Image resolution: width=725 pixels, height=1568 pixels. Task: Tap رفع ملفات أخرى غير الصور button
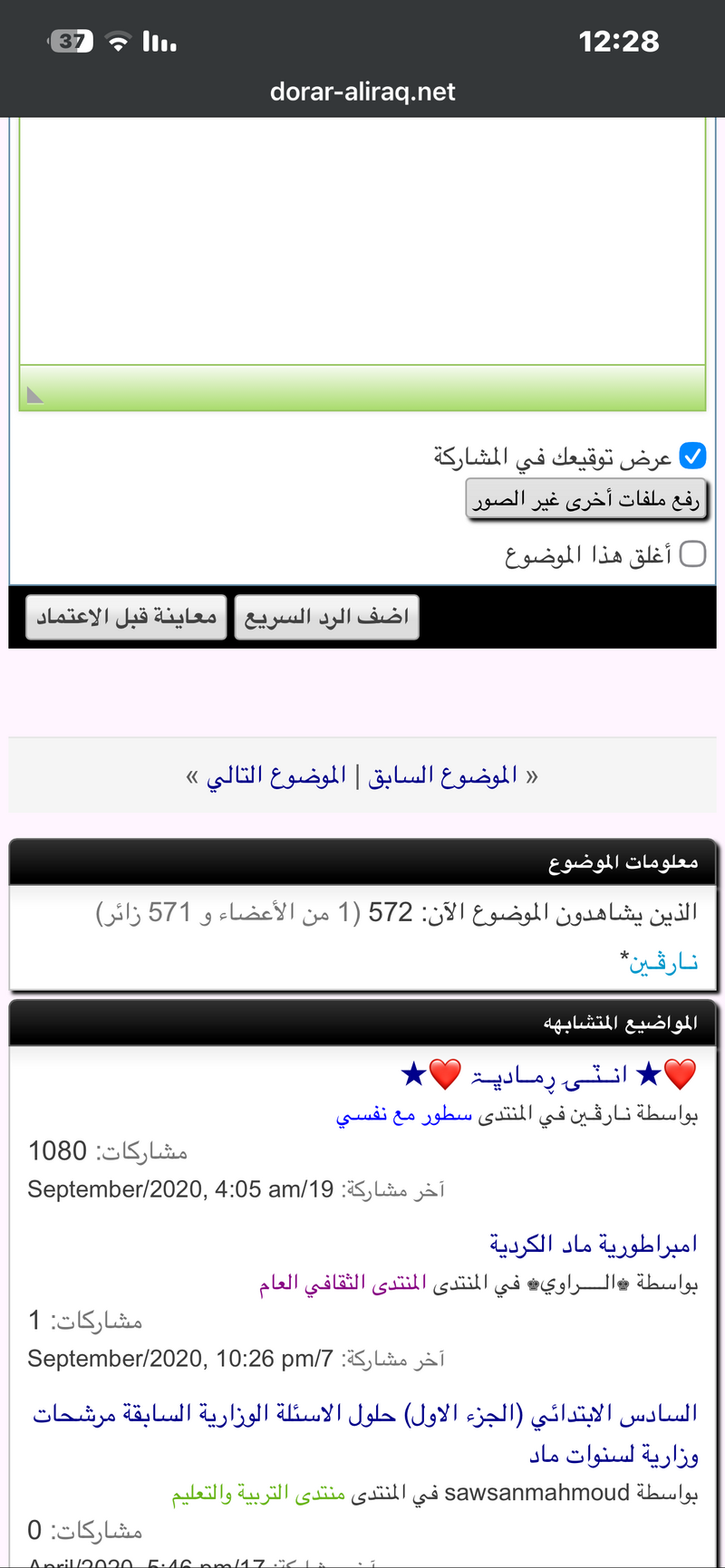click(x=586, y=499)
